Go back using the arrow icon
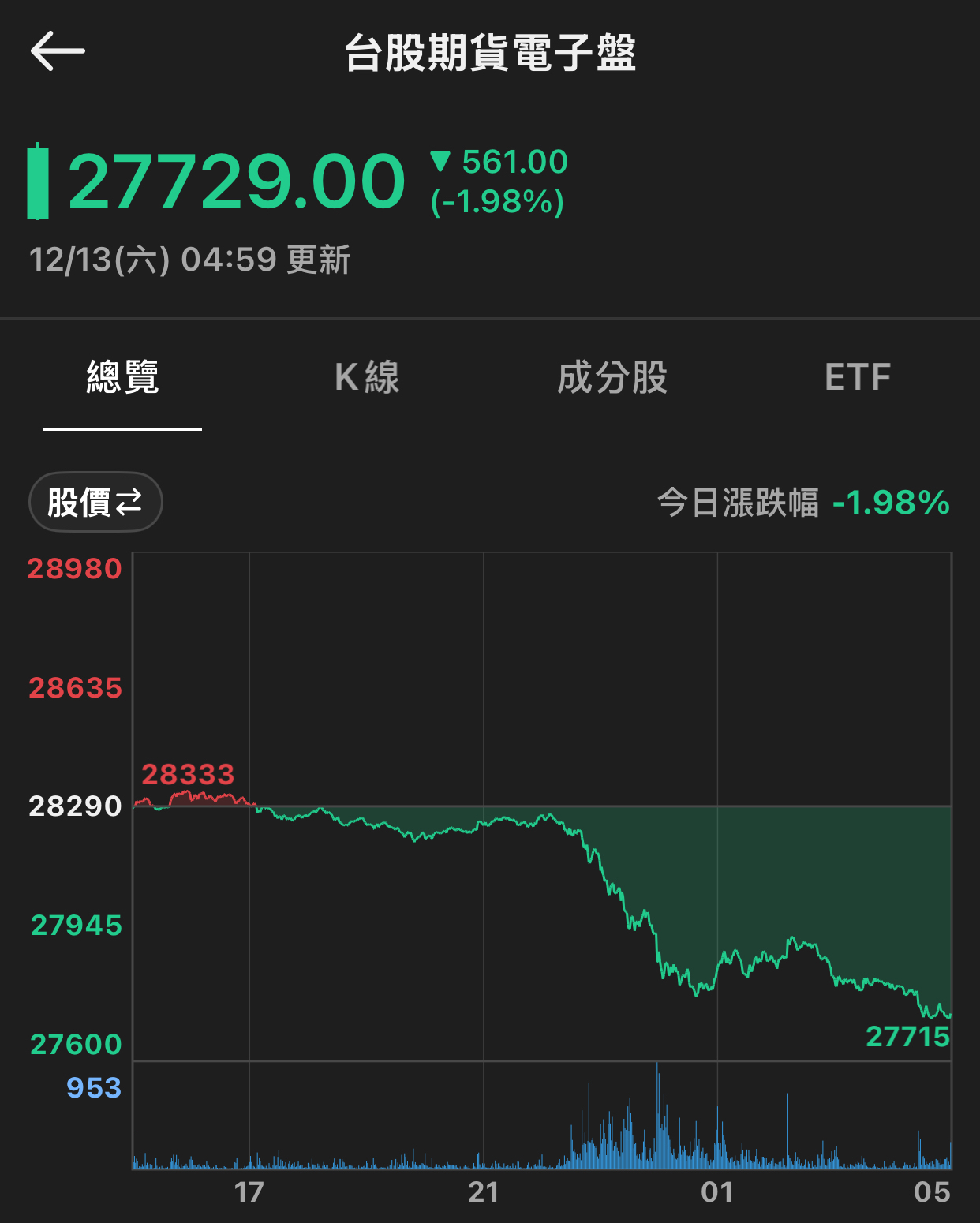 click(58, 51)
